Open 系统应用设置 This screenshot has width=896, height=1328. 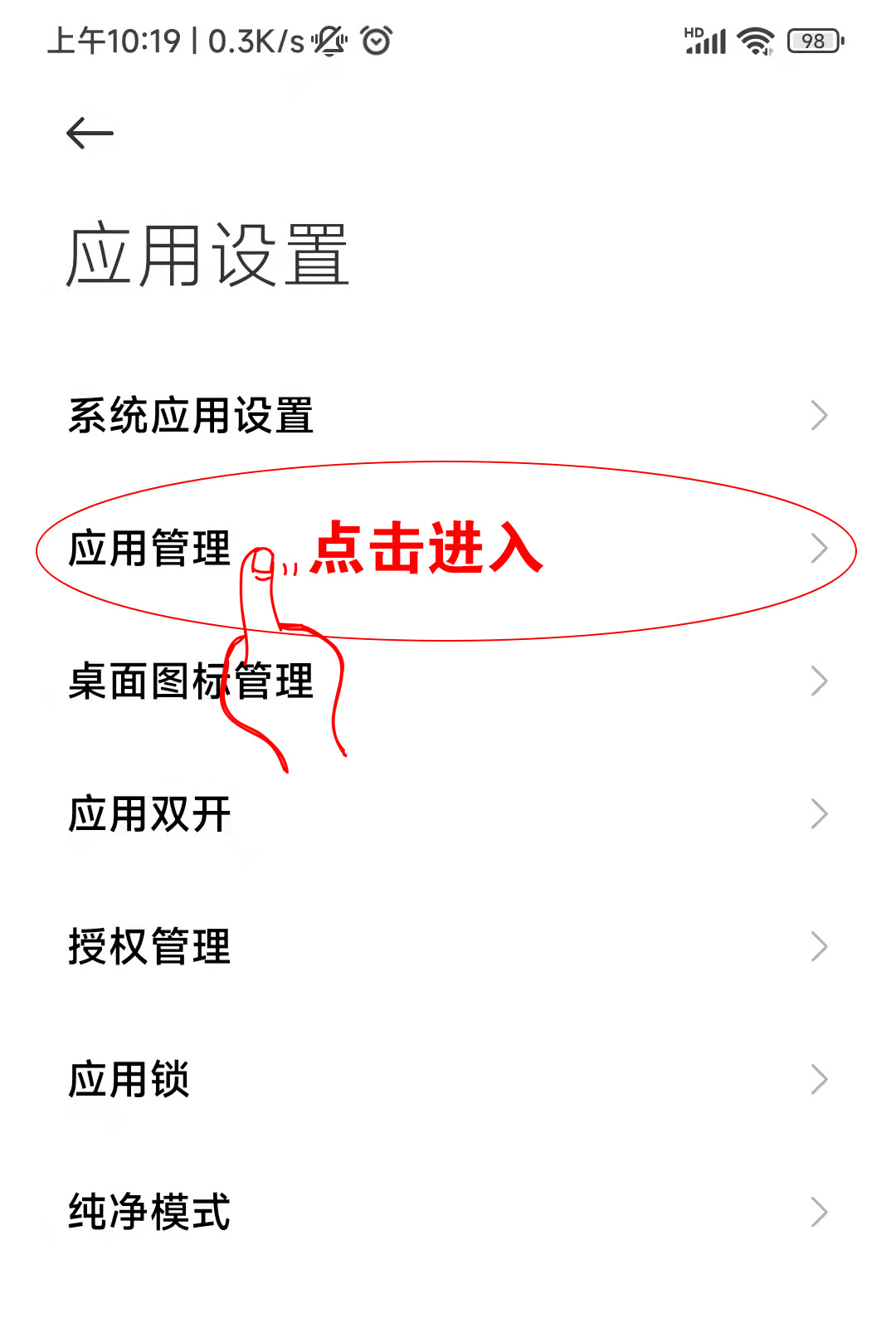click(191, 415)
